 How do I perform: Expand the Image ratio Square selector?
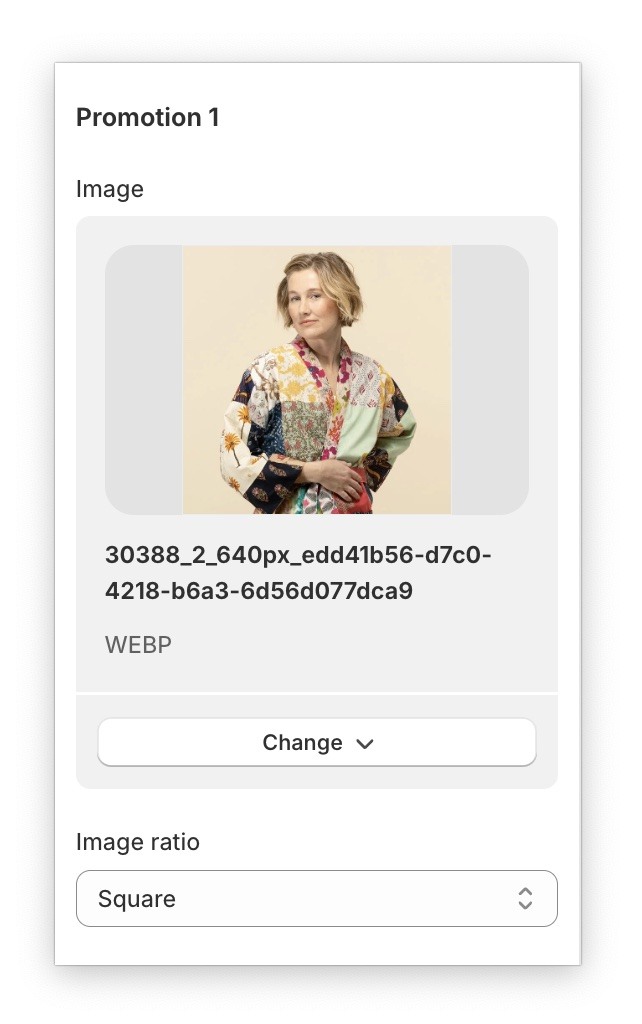(316, 899)
